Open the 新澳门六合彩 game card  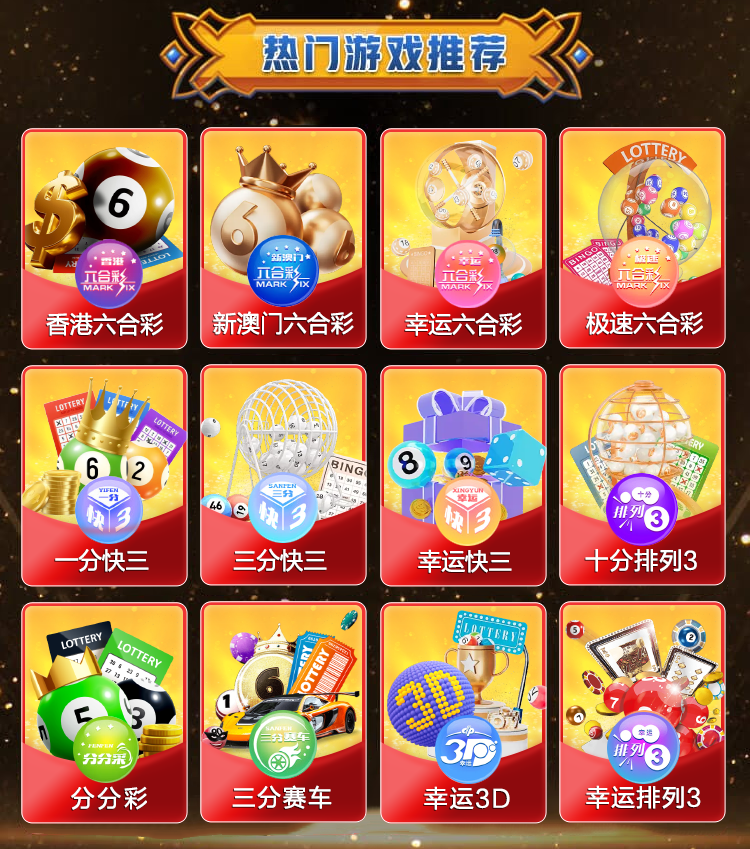(x=283, y=238)
